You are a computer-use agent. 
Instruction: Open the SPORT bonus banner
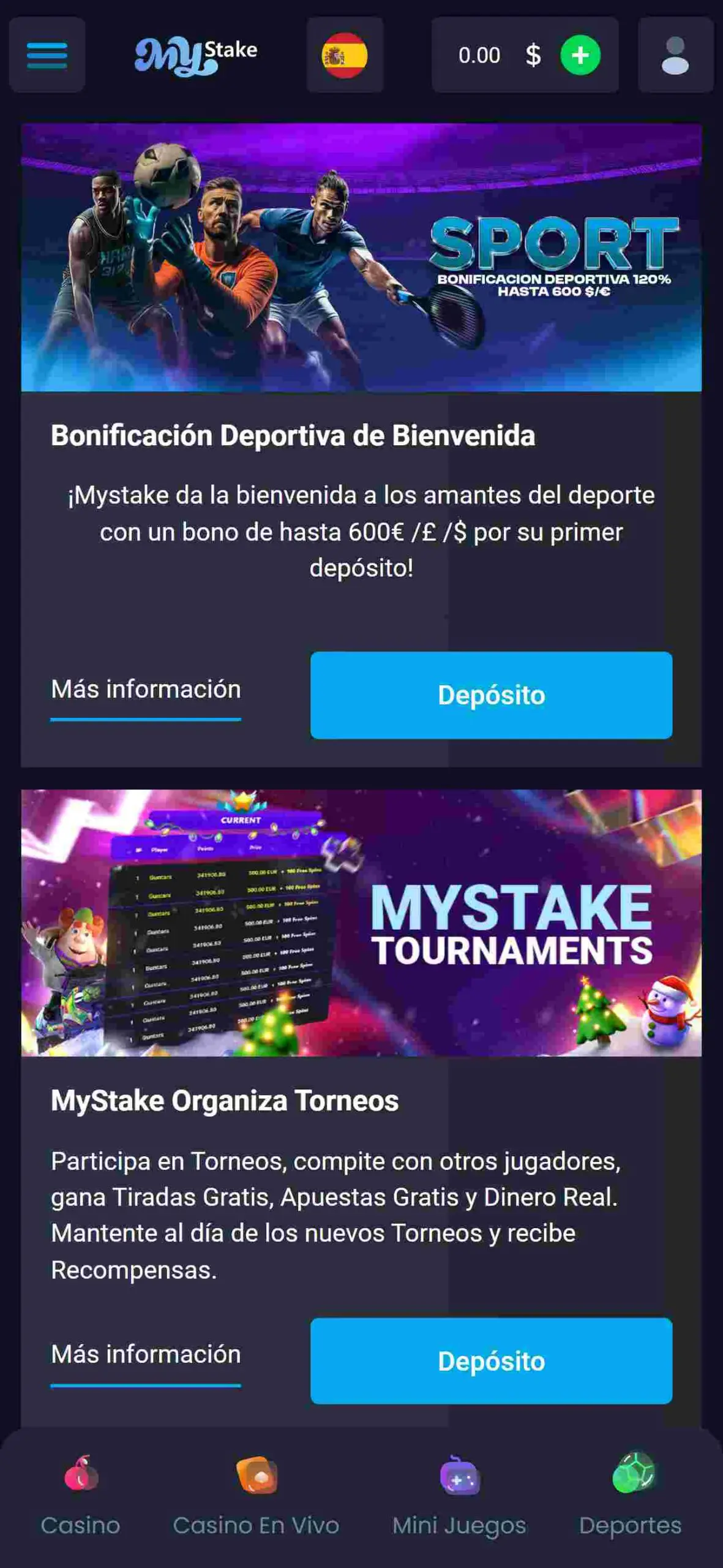click(361, 257)
